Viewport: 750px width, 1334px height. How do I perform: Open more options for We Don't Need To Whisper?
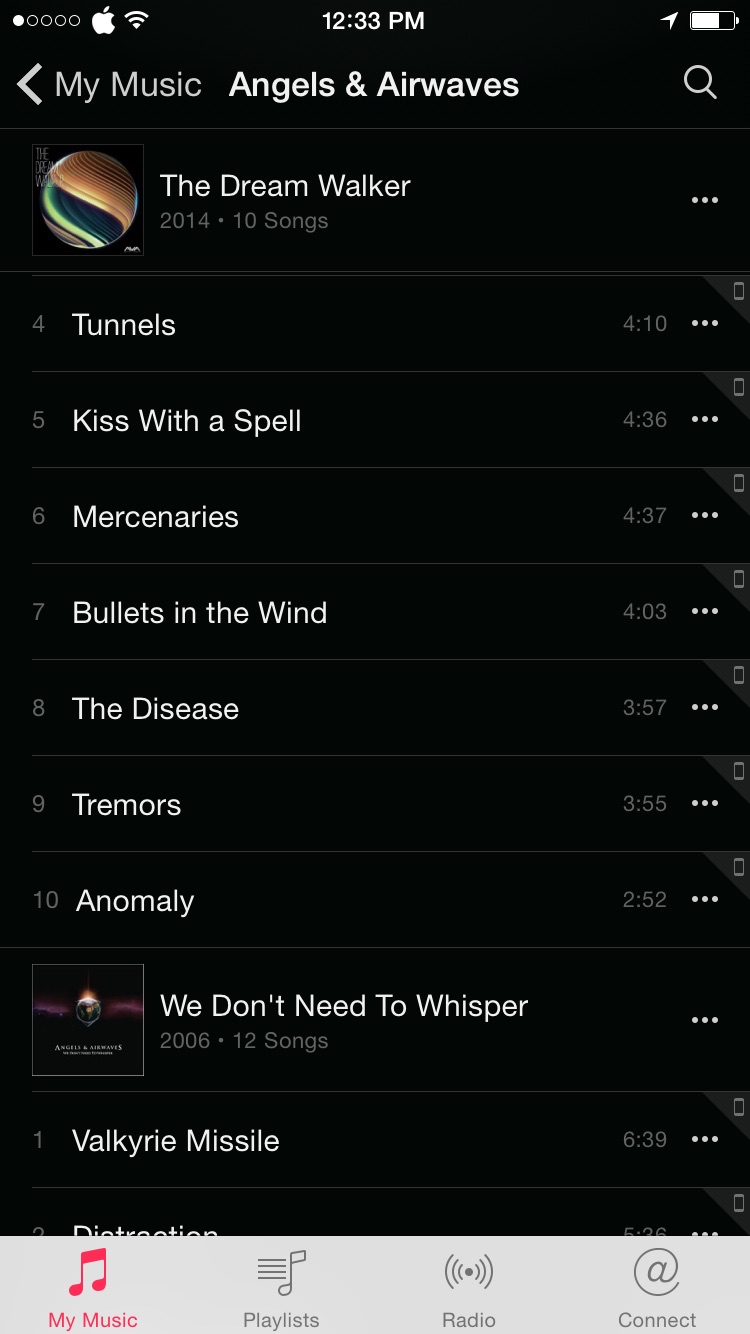(x=705, y=1020)
